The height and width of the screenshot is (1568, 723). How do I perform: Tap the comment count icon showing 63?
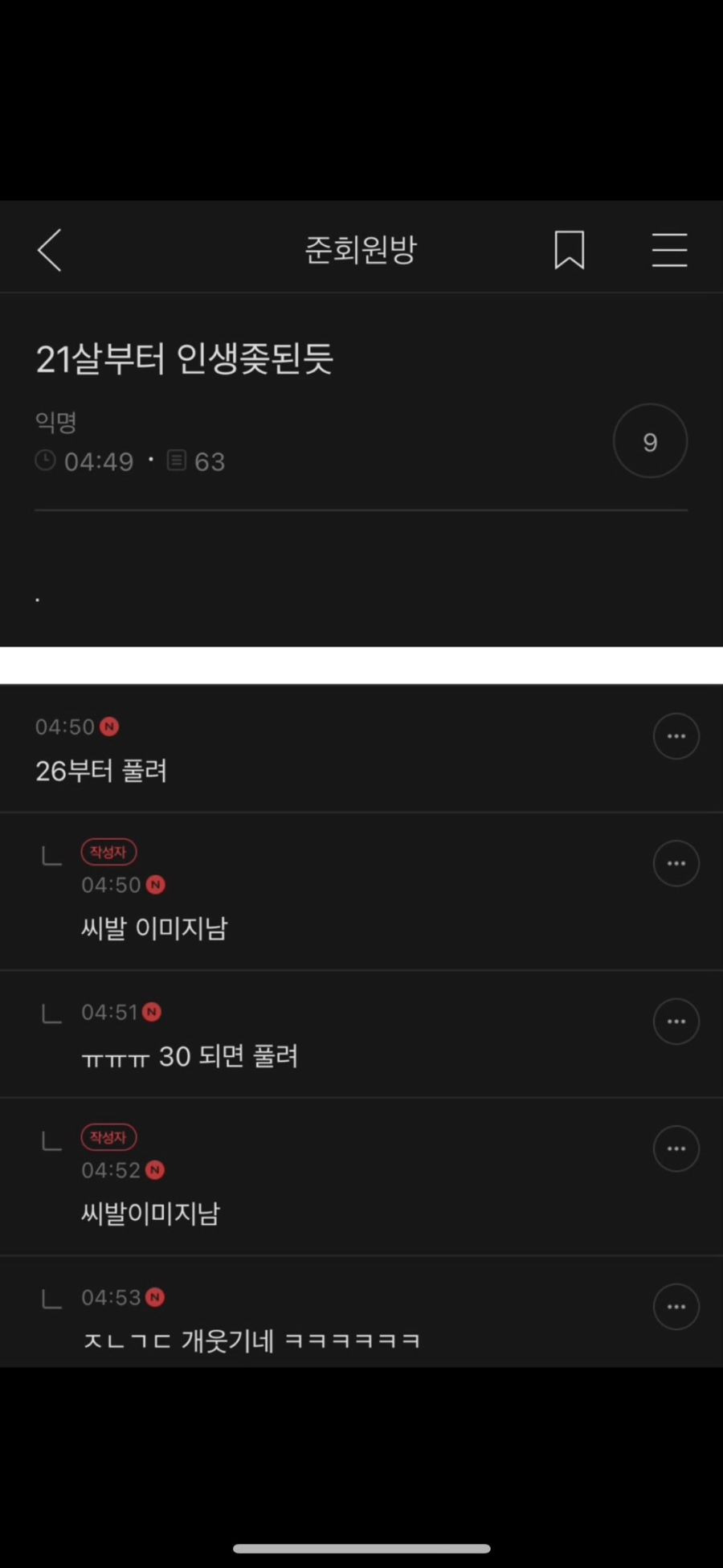(x=177, y=461)
